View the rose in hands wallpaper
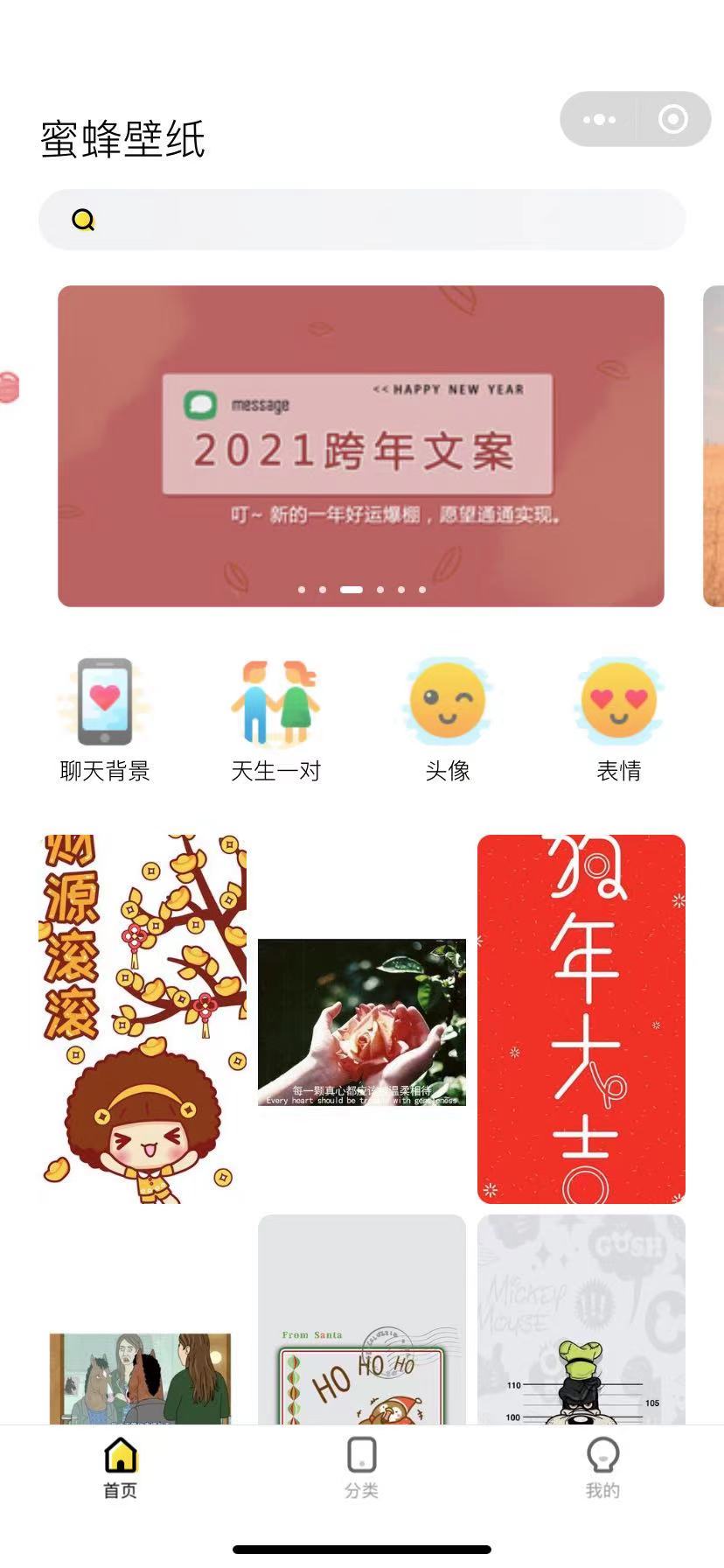724x1568 pixels. tap(361, 1022)
